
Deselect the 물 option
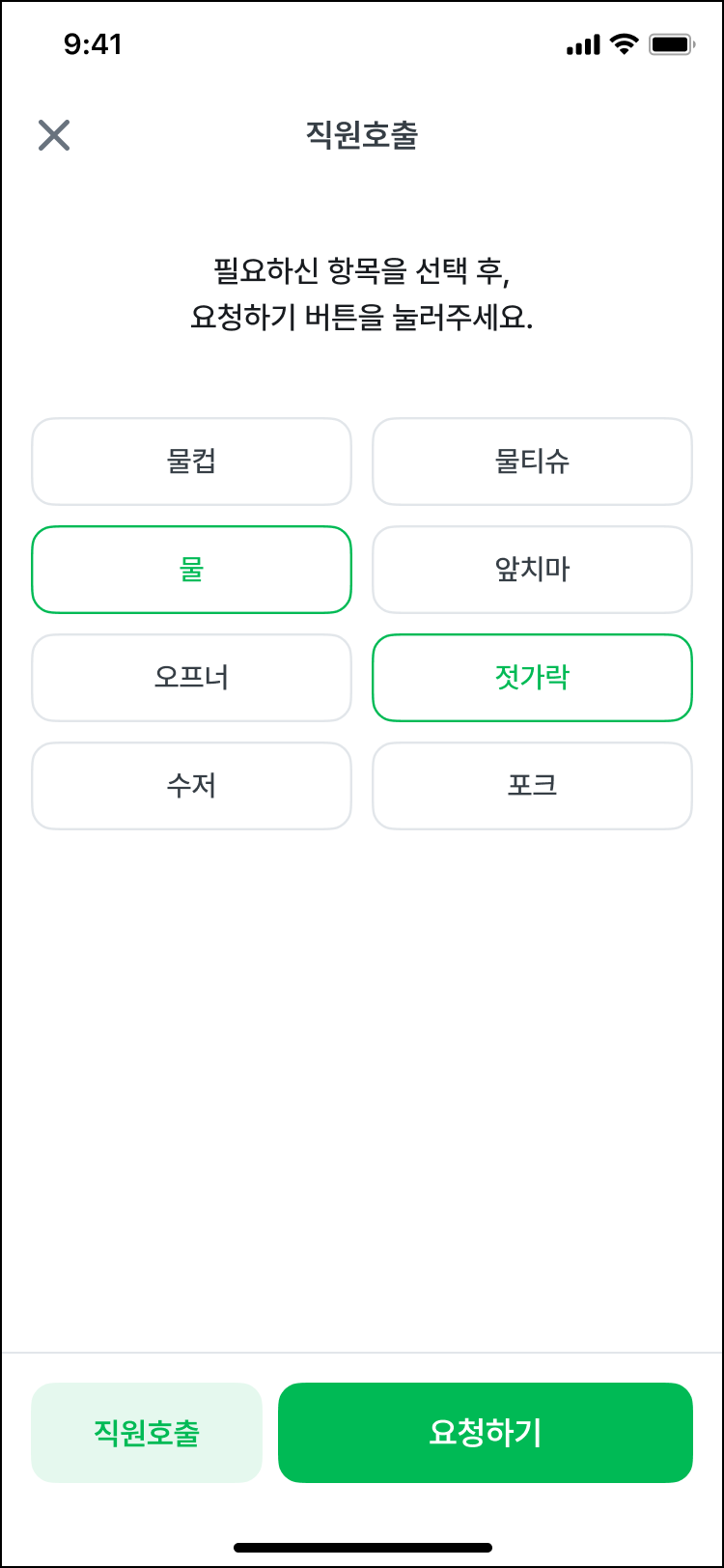pos(191,570)
